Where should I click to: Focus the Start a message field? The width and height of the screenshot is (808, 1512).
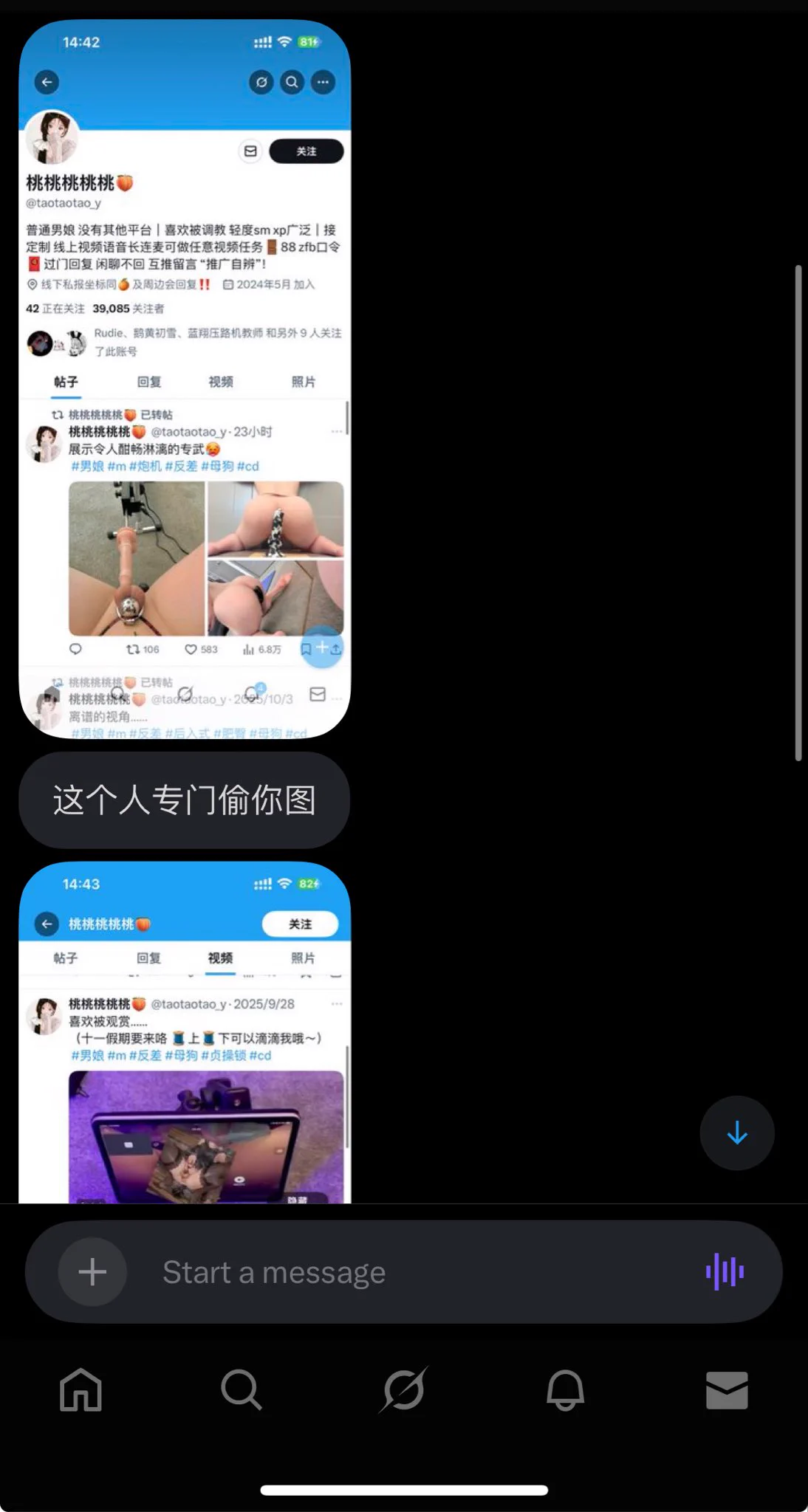(414, 1272)
